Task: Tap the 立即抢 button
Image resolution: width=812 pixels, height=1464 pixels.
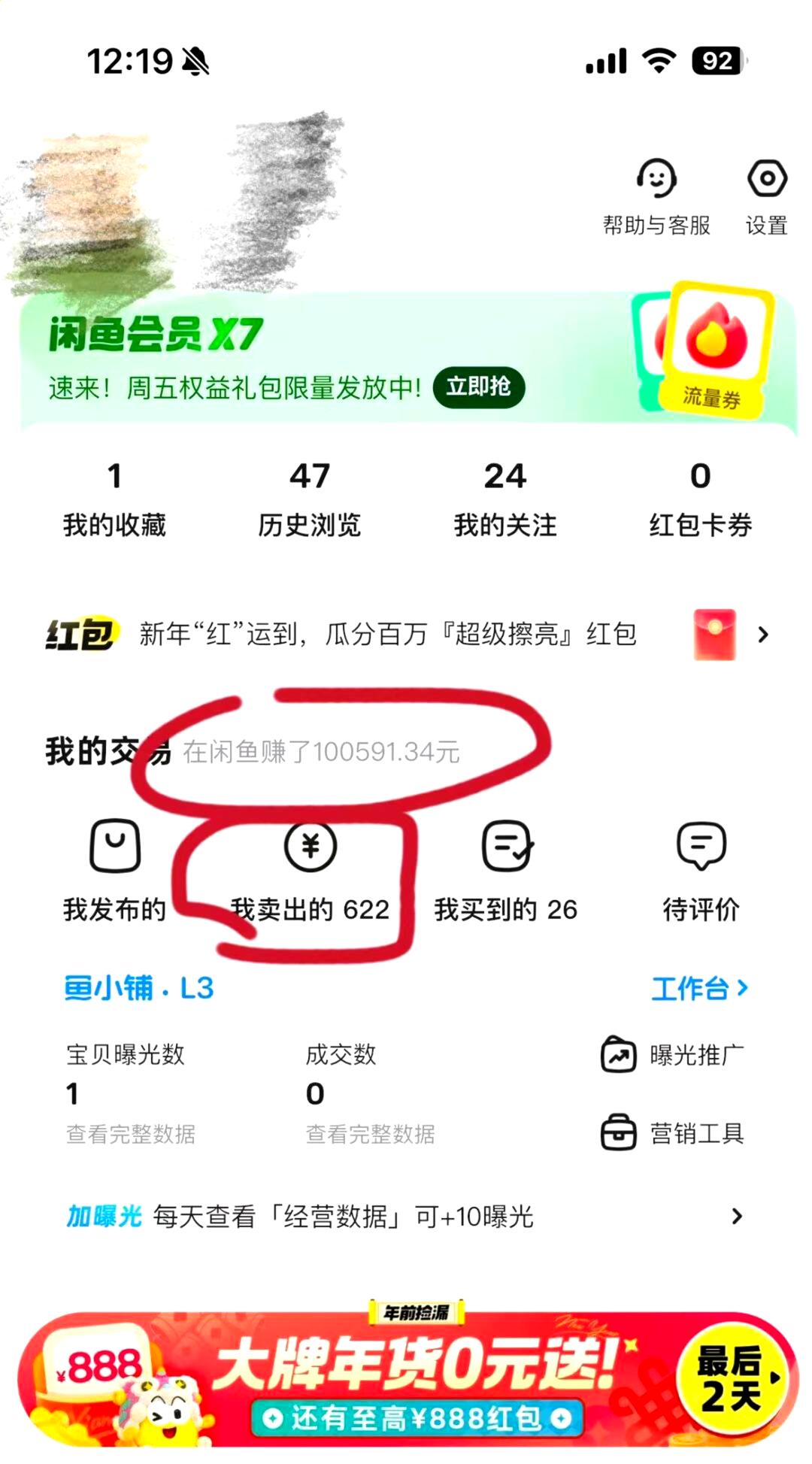Action: coord(478,387)
